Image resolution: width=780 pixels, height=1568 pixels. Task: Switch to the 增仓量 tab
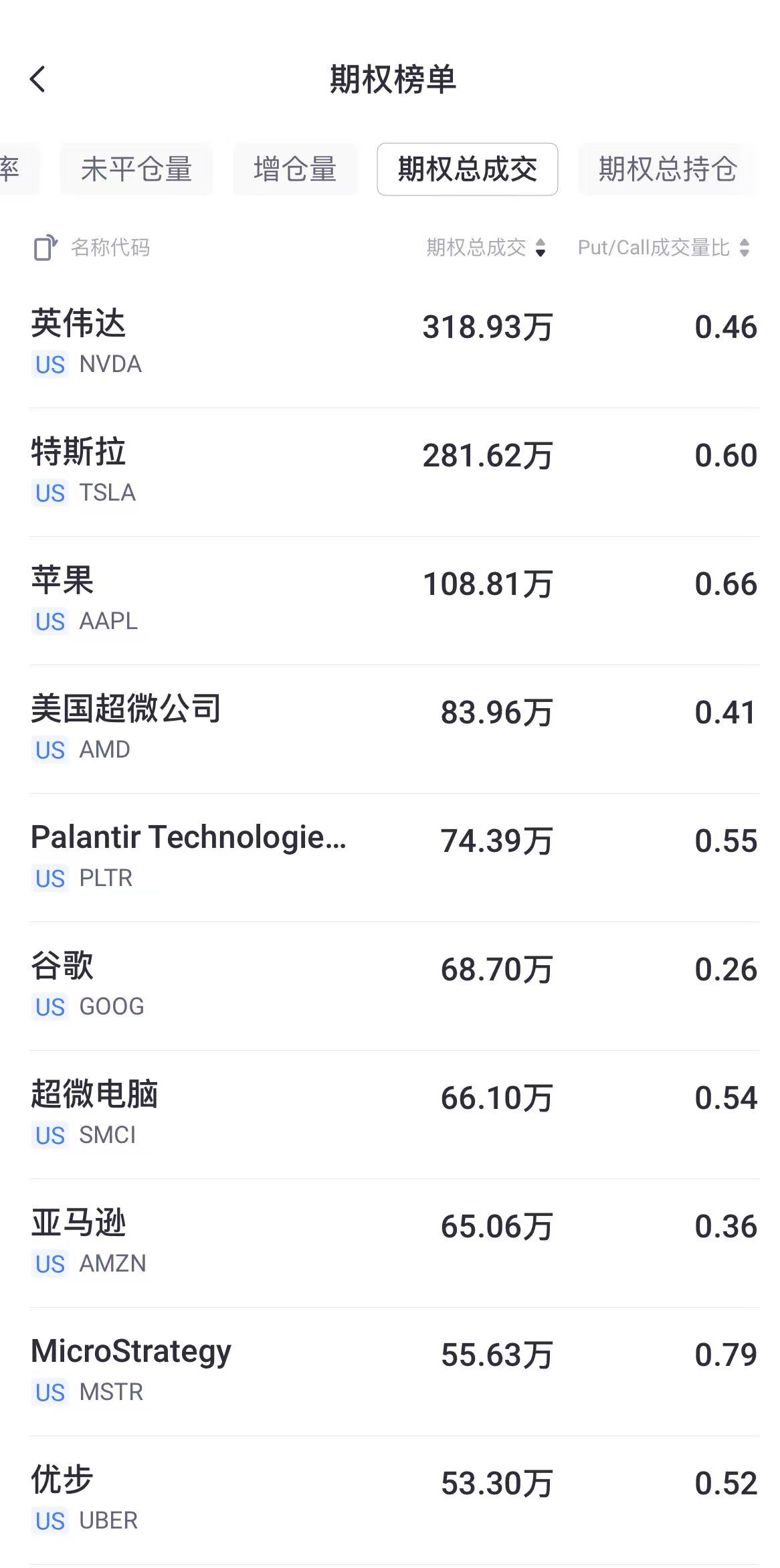pyautogui.click(x=295, y=169)
